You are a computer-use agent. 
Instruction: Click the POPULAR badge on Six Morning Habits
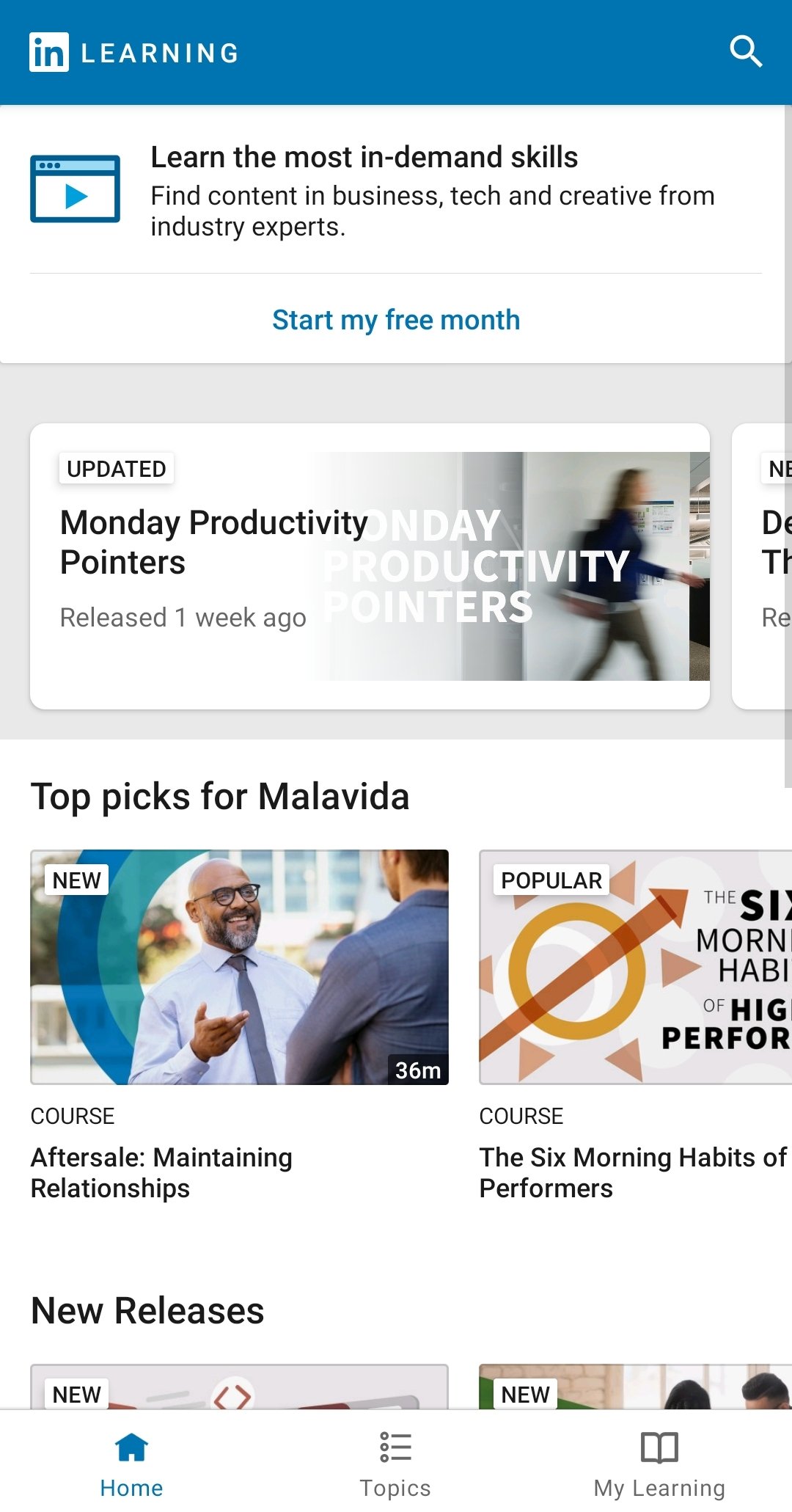pyautogui.click(x=551, y=879)
